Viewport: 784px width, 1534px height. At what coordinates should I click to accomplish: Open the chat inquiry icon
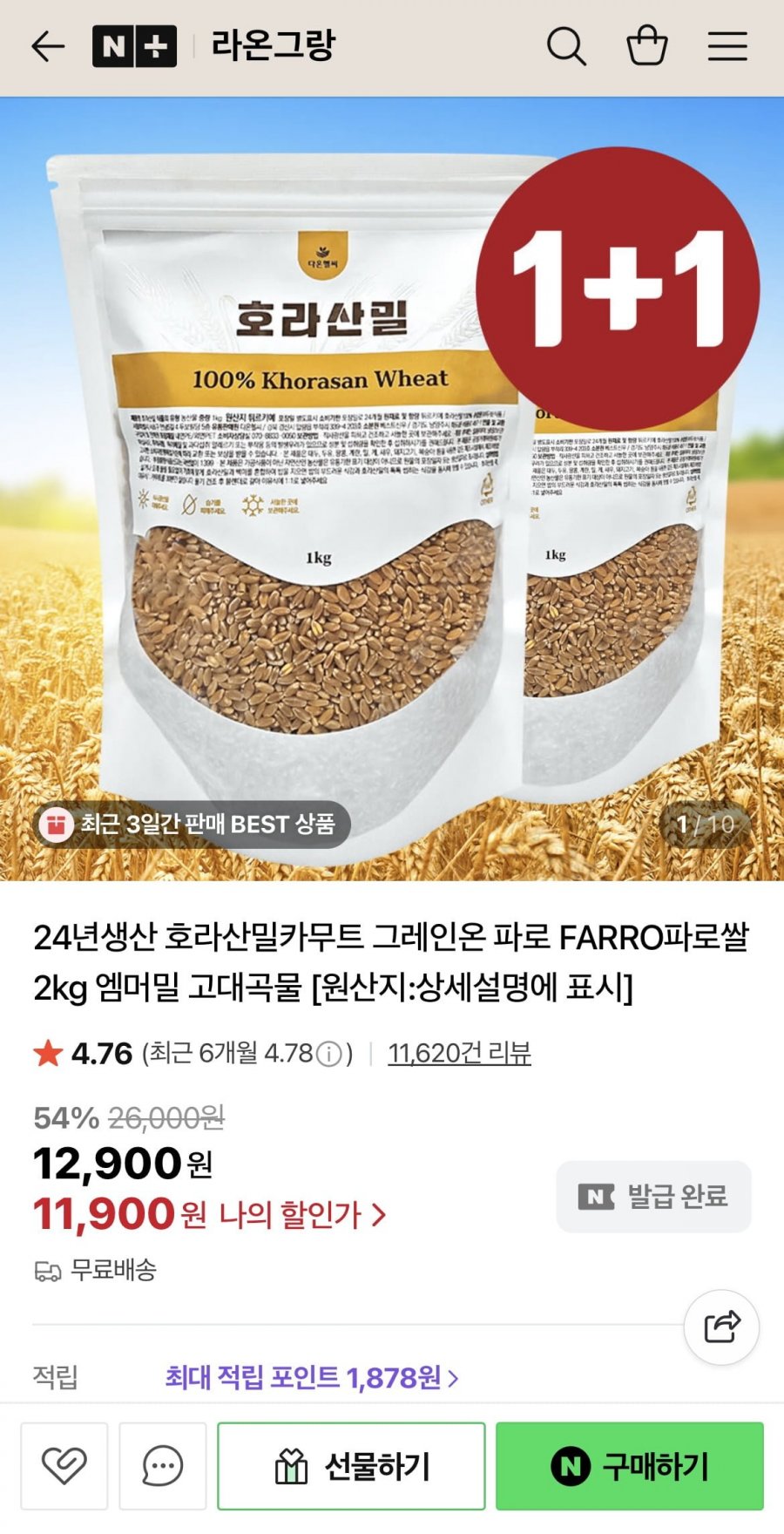[x=163, y=1466]
